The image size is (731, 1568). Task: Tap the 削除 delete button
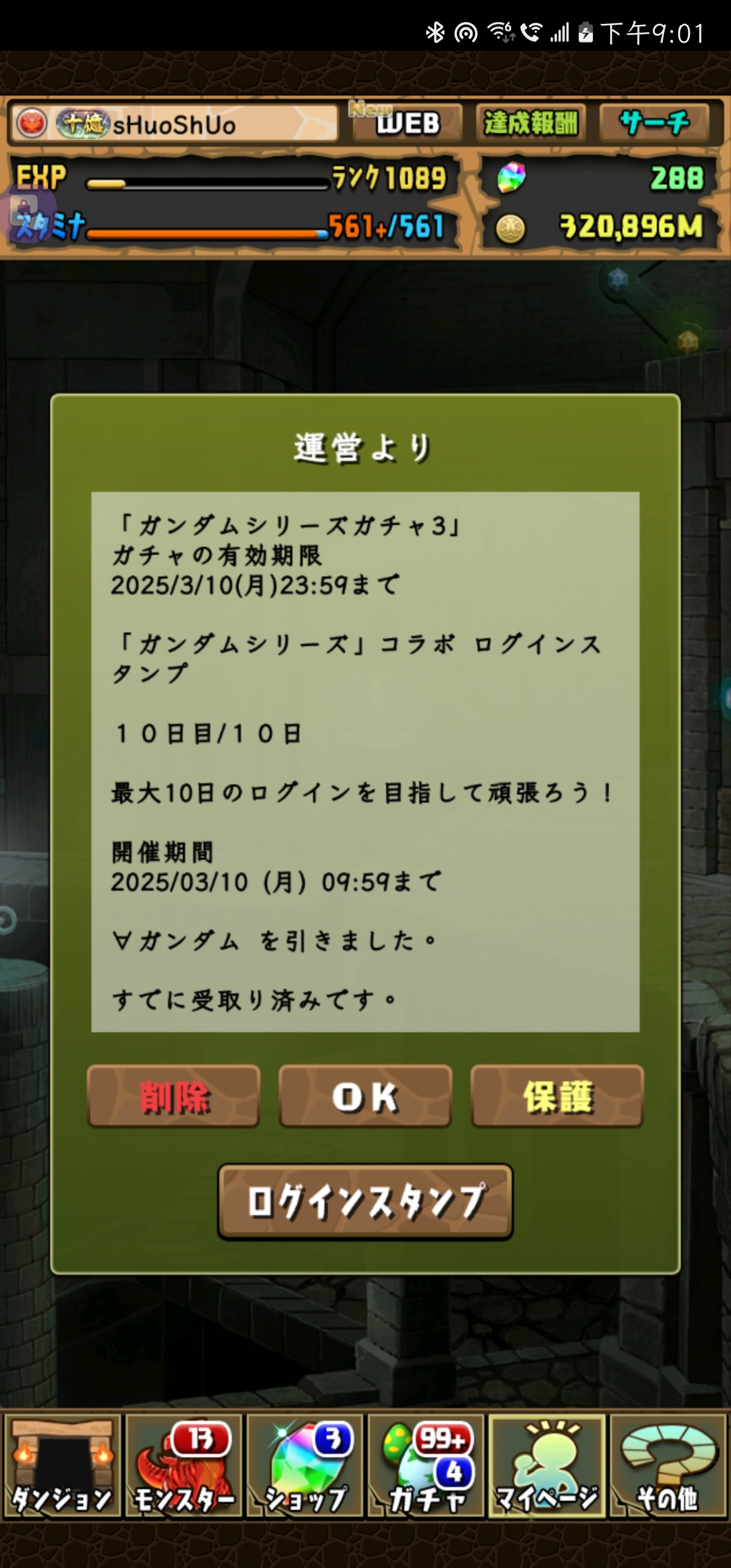pyautogui.click(x=174, y=1096)
